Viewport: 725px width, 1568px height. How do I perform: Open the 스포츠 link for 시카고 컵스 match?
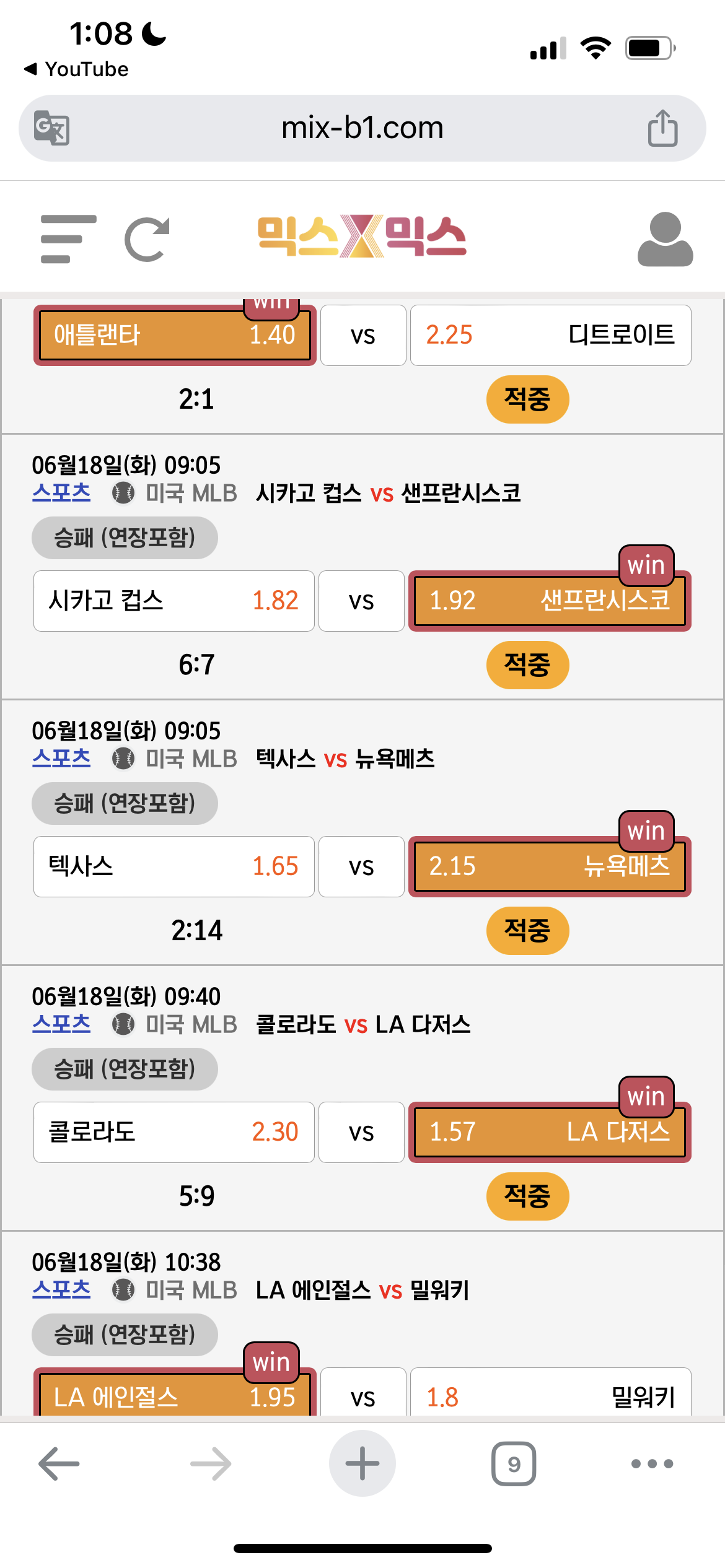pos(61,493)
